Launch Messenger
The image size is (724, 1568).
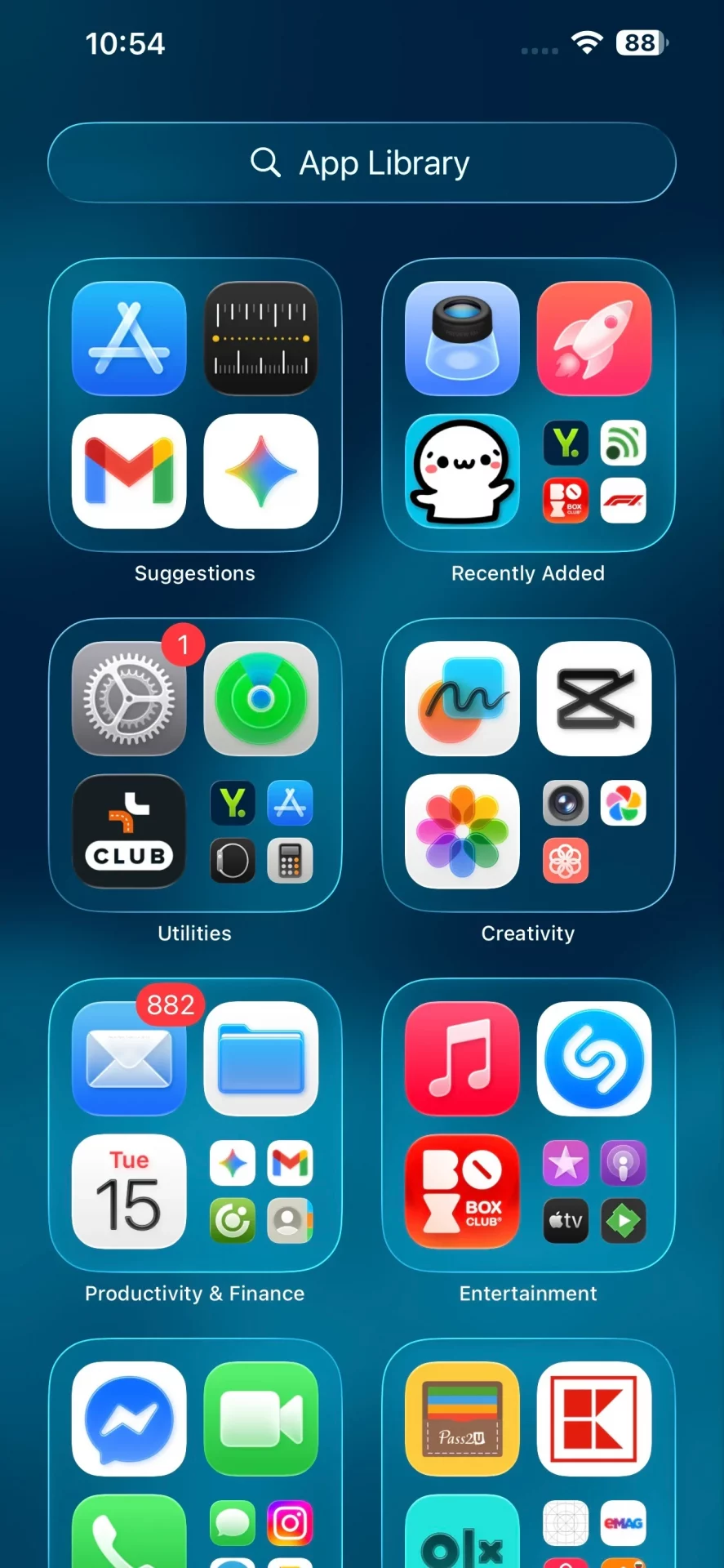click(x=129, y=1419)
